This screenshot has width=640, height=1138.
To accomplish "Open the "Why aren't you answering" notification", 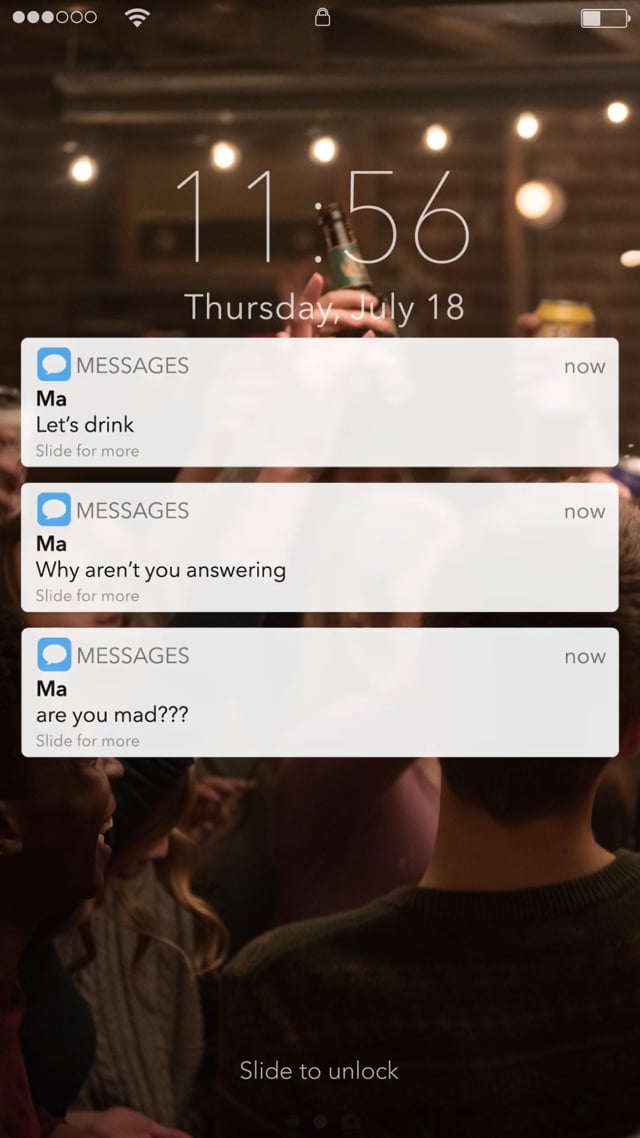I will pos(319,547).
